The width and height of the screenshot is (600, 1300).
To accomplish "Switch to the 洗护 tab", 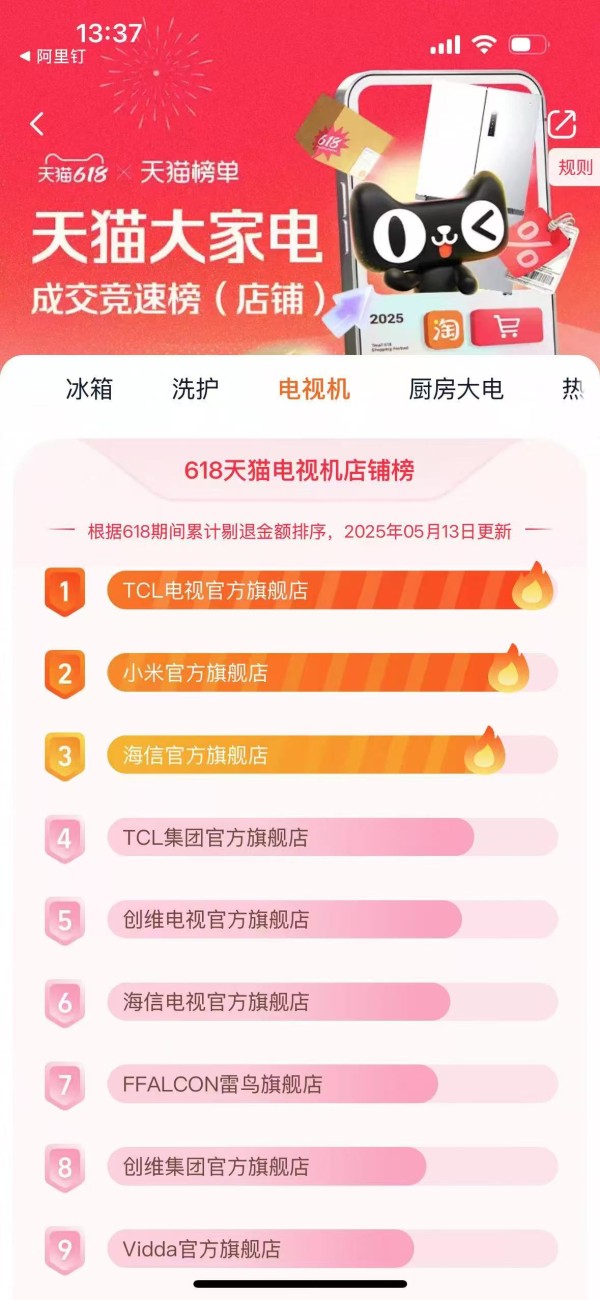I will point(195,389).
